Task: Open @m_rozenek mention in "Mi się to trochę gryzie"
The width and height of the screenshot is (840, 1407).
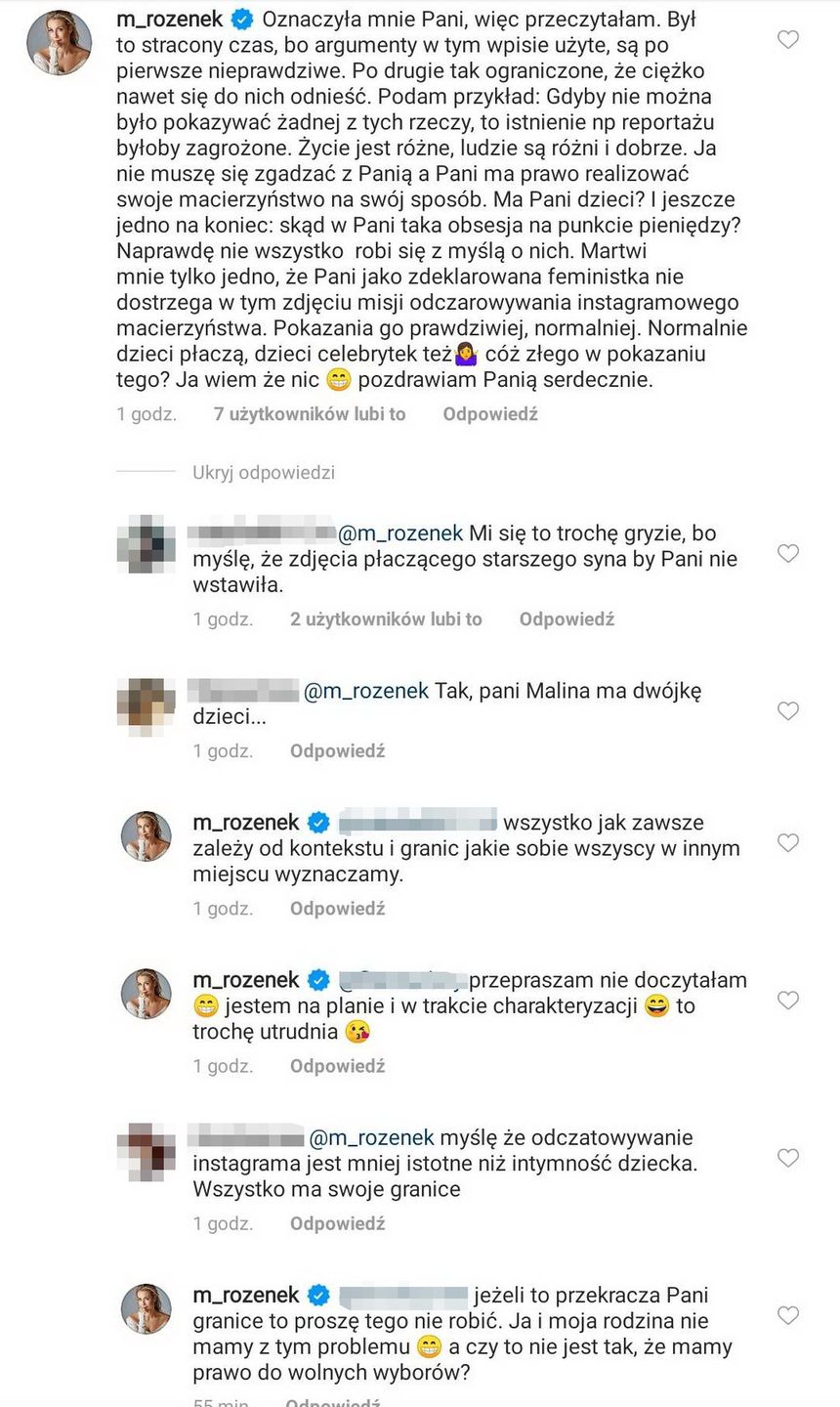Action: pos(400,533)
